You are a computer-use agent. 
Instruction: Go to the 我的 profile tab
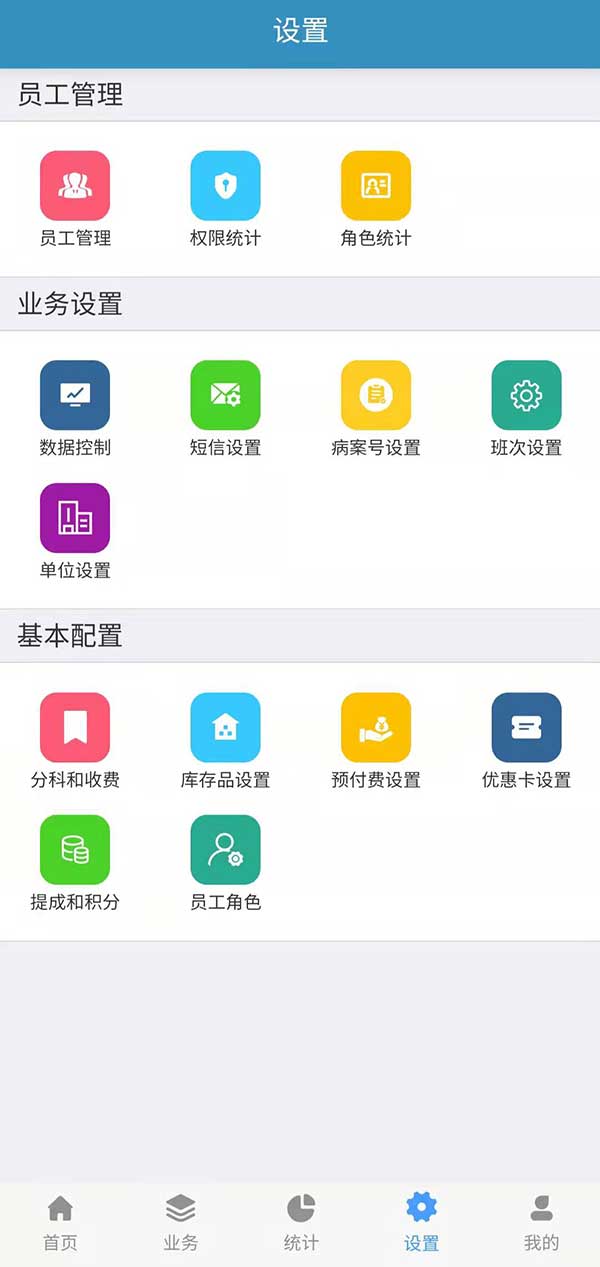(541, 1223)
